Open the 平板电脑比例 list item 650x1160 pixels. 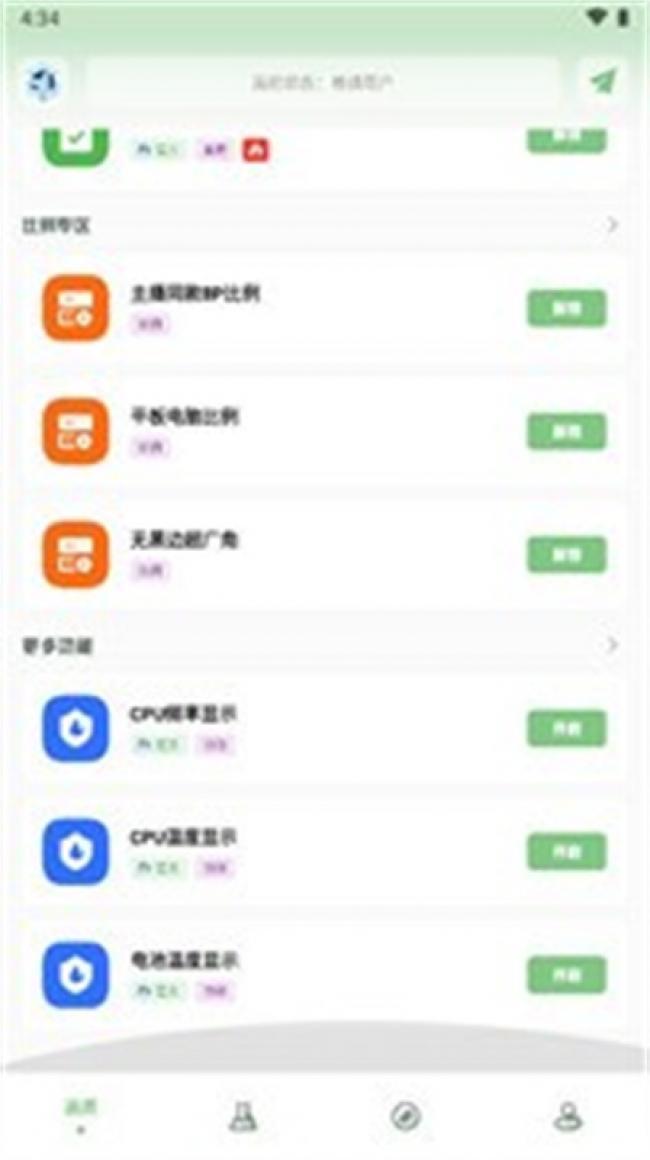324,431
